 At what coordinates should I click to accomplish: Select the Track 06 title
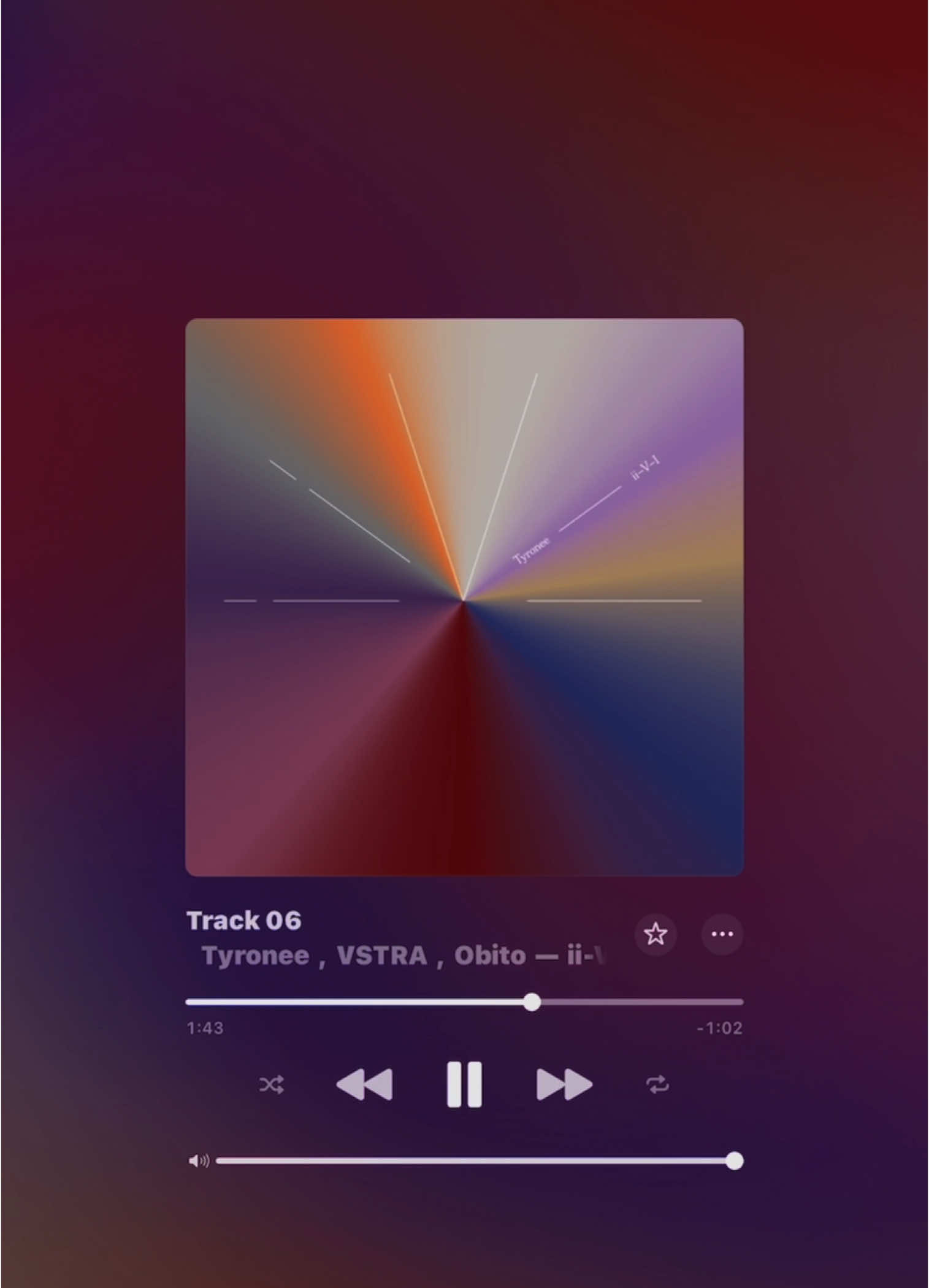[x=245, y=919]
